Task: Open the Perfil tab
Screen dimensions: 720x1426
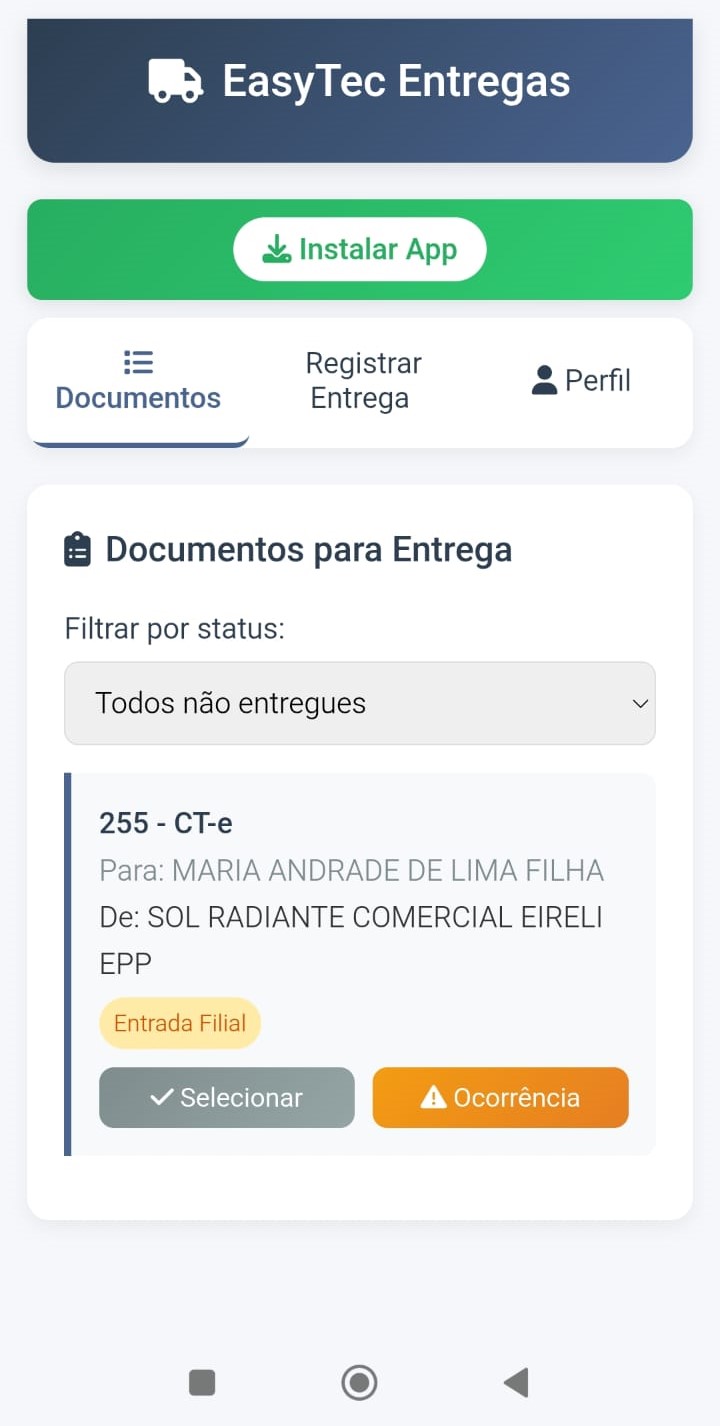Action: click(580, 380)
